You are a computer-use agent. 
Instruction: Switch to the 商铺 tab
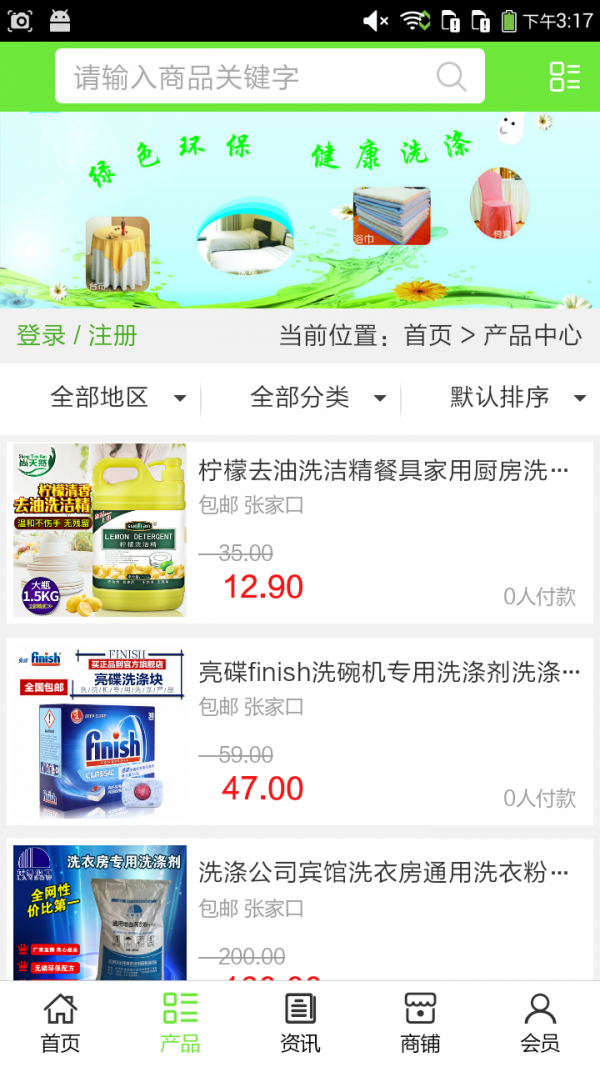pos(420,1023)
